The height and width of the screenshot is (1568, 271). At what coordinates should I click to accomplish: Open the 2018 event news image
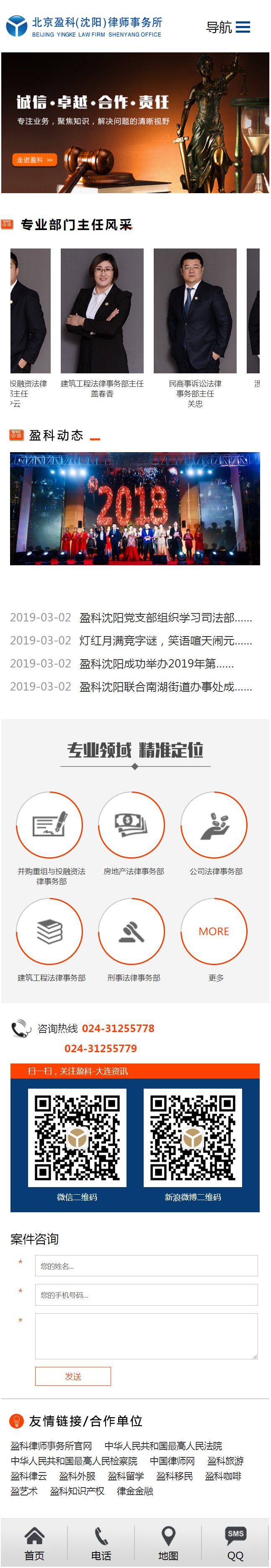coord(135,509)
